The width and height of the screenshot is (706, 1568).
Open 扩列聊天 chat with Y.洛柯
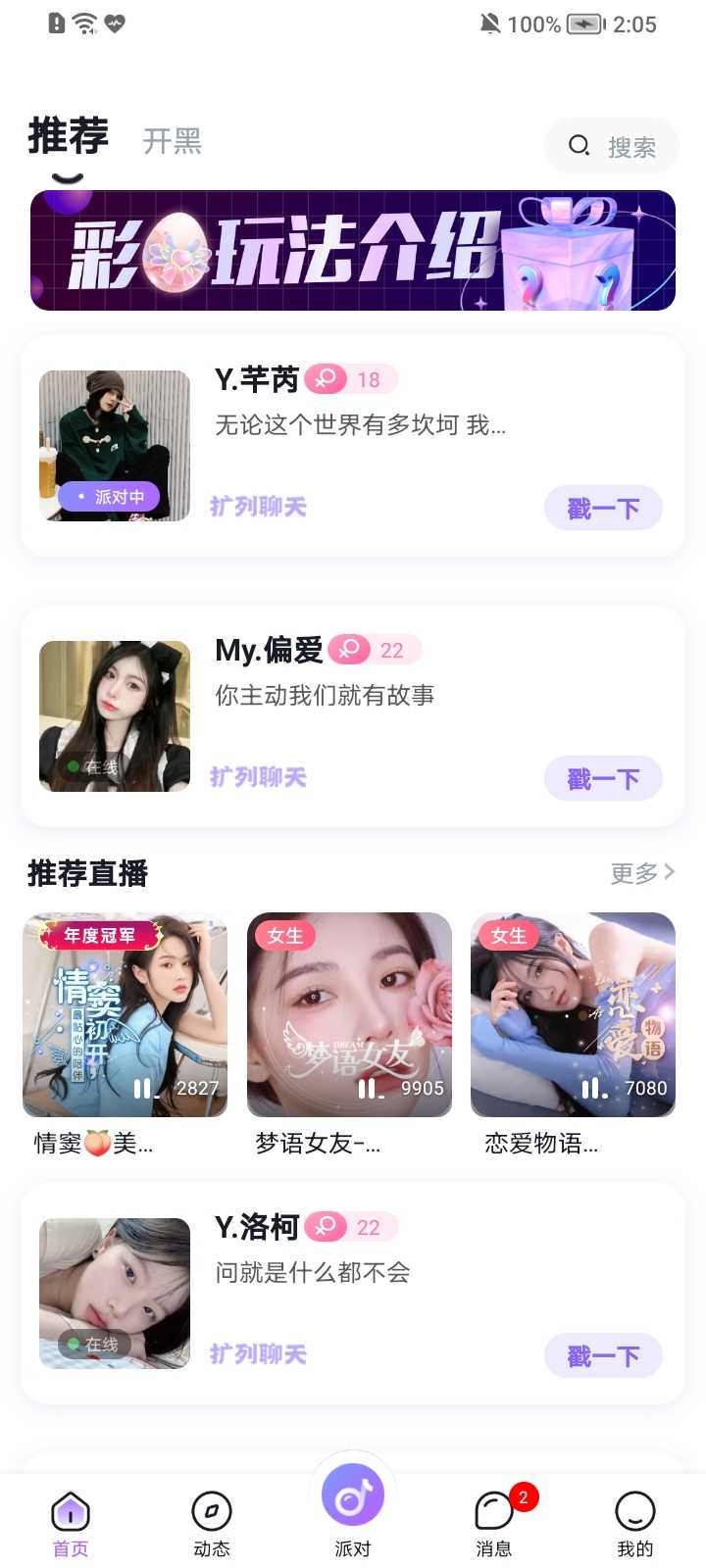(x=258, y=1353)
